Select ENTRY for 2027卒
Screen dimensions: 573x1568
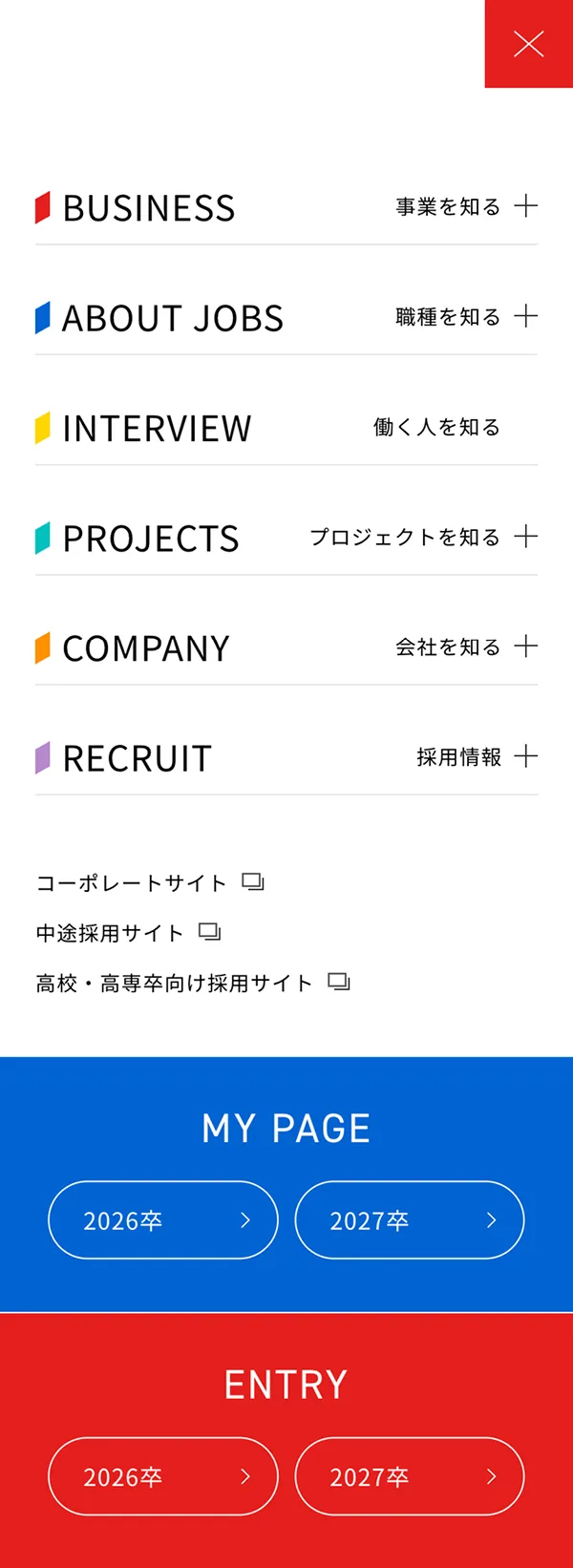409,1476
